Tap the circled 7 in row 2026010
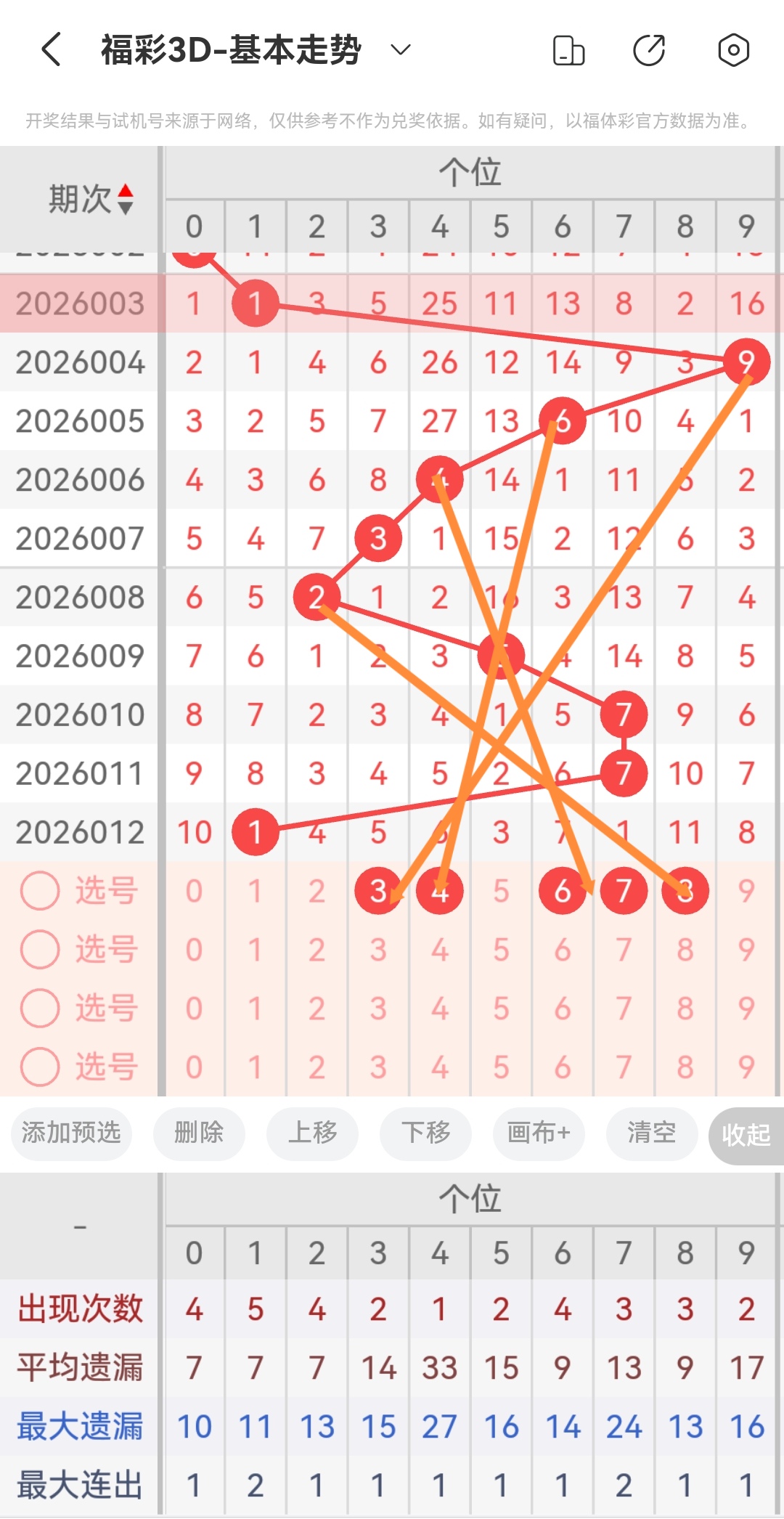The image size is (784, 1519). [x=624, y=713]
